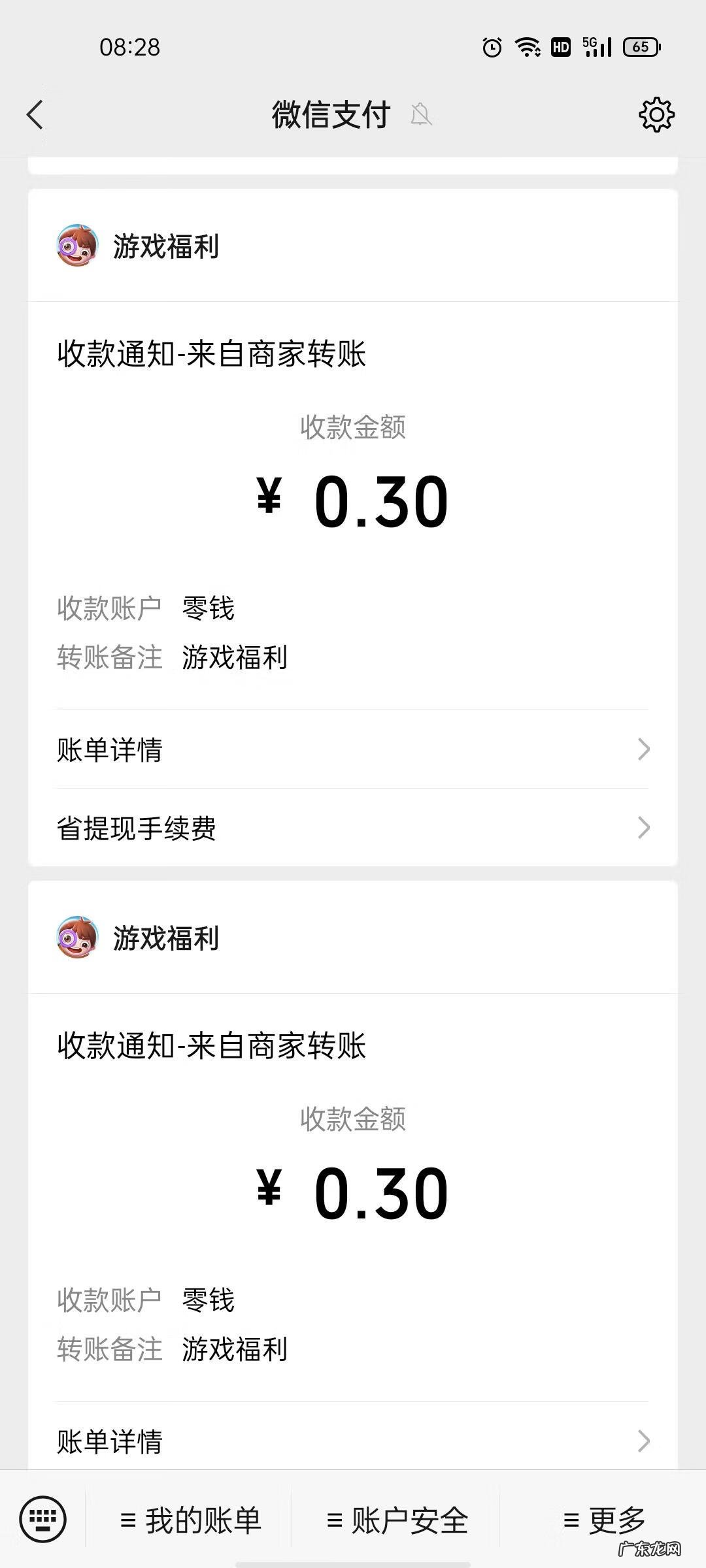
Task: Open the settings gear icon
Action: pos(656,115)
